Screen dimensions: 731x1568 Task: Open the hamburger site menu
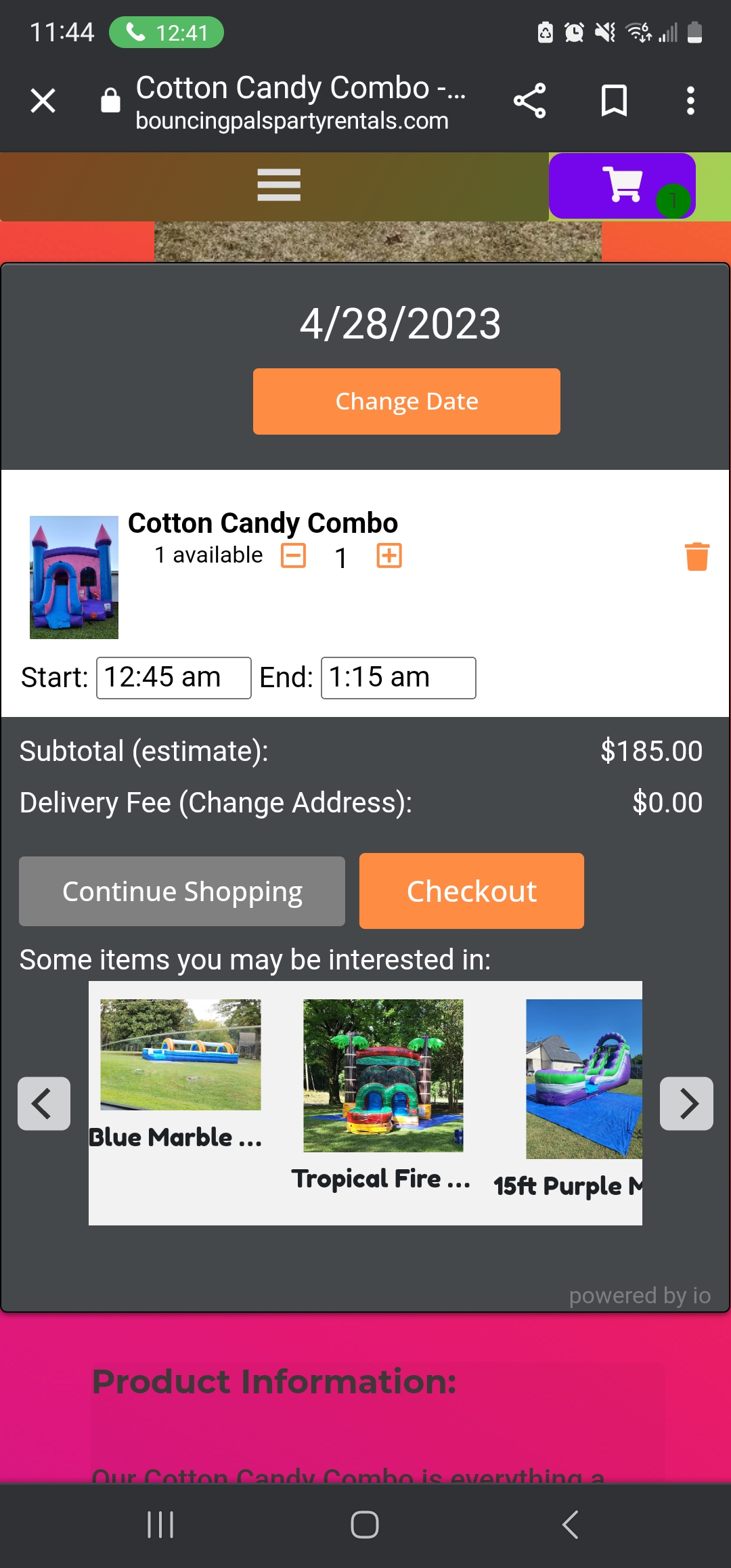coord(279,185)
